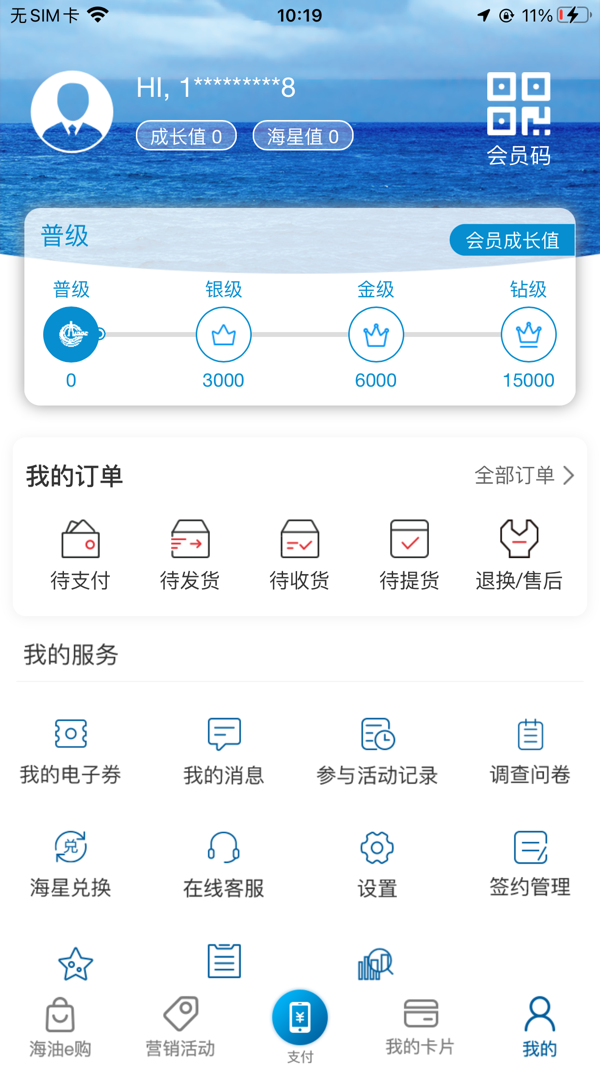This screenshot has height=1067, width=600.
Task: Check 待发货 orders
Action: (190, 554)
